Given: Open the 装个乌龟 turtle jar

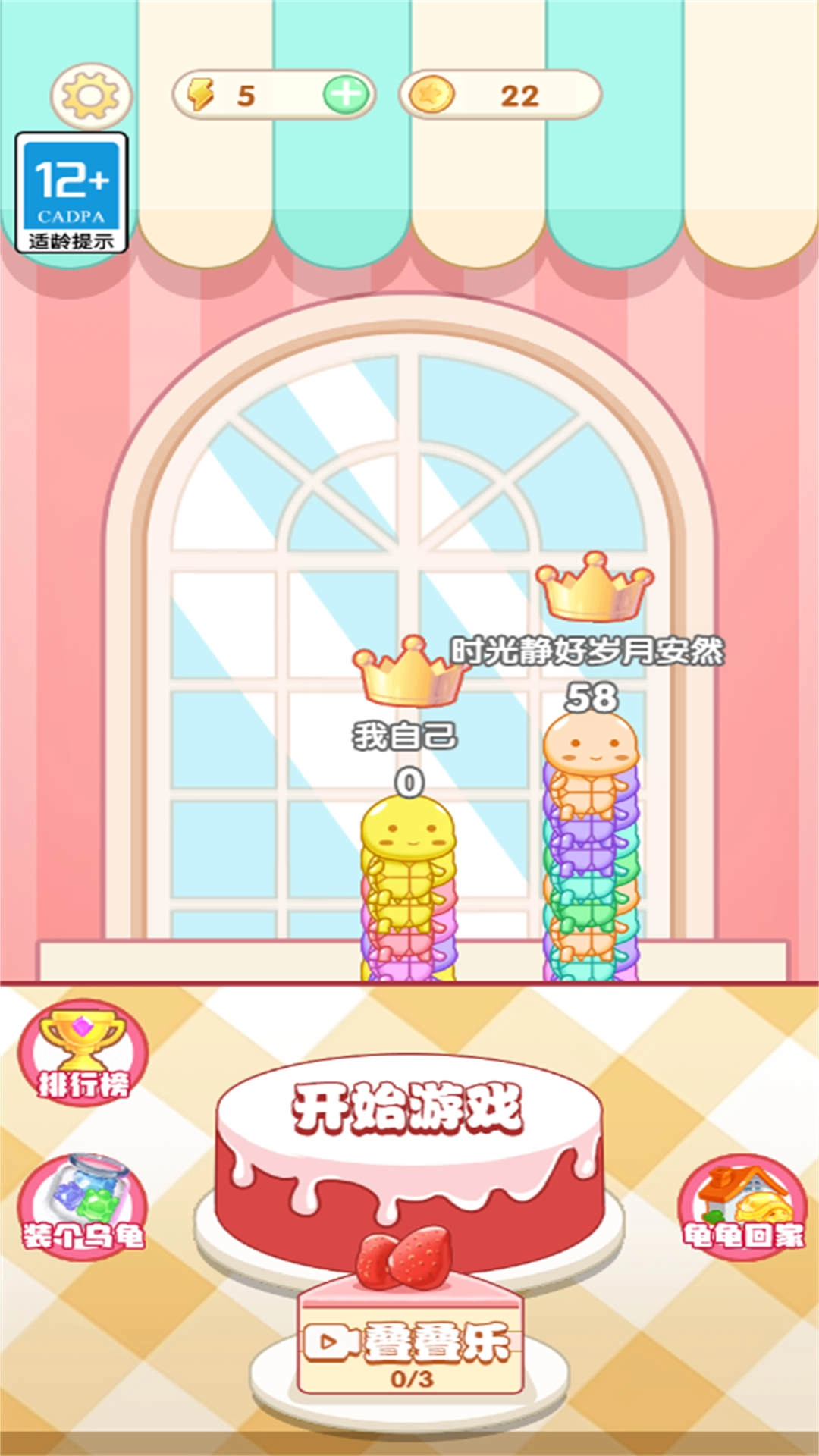Looking at the screenshot, I should pos(83,1207).
